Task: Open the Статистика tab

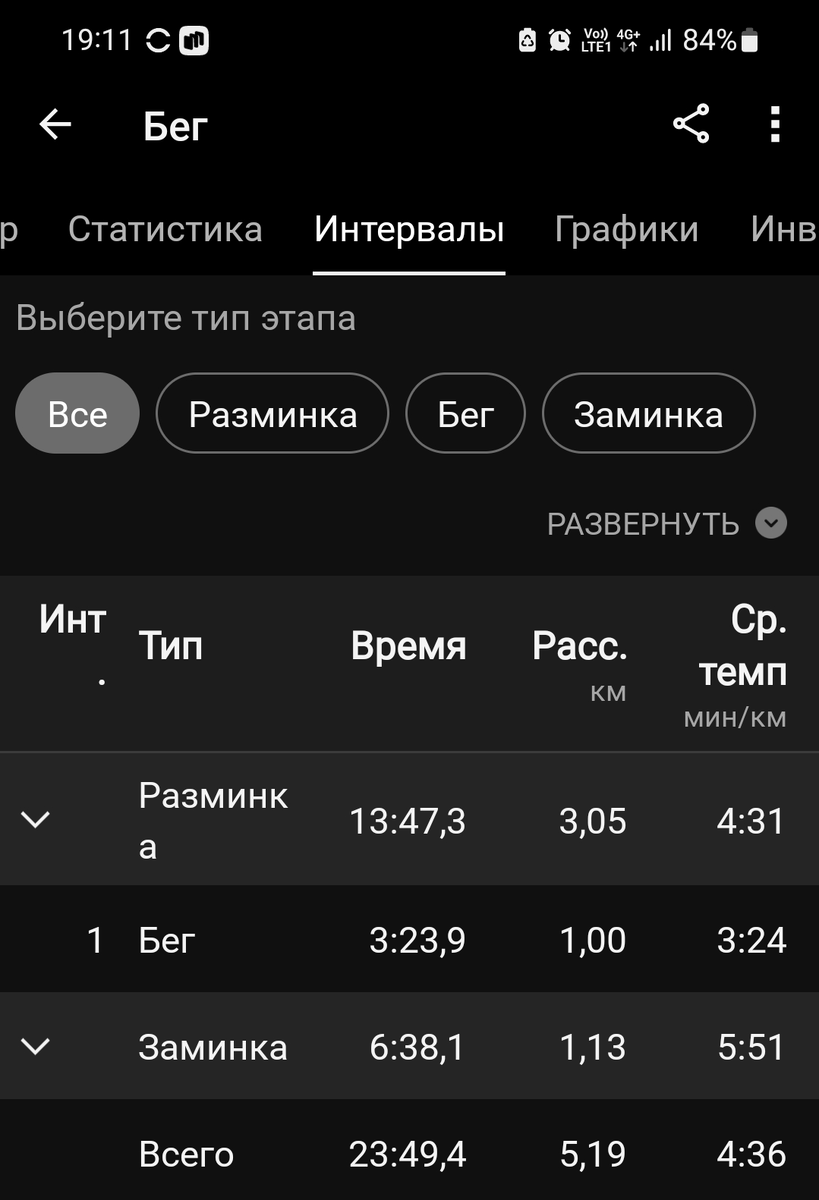Action: tap(166, 229)
